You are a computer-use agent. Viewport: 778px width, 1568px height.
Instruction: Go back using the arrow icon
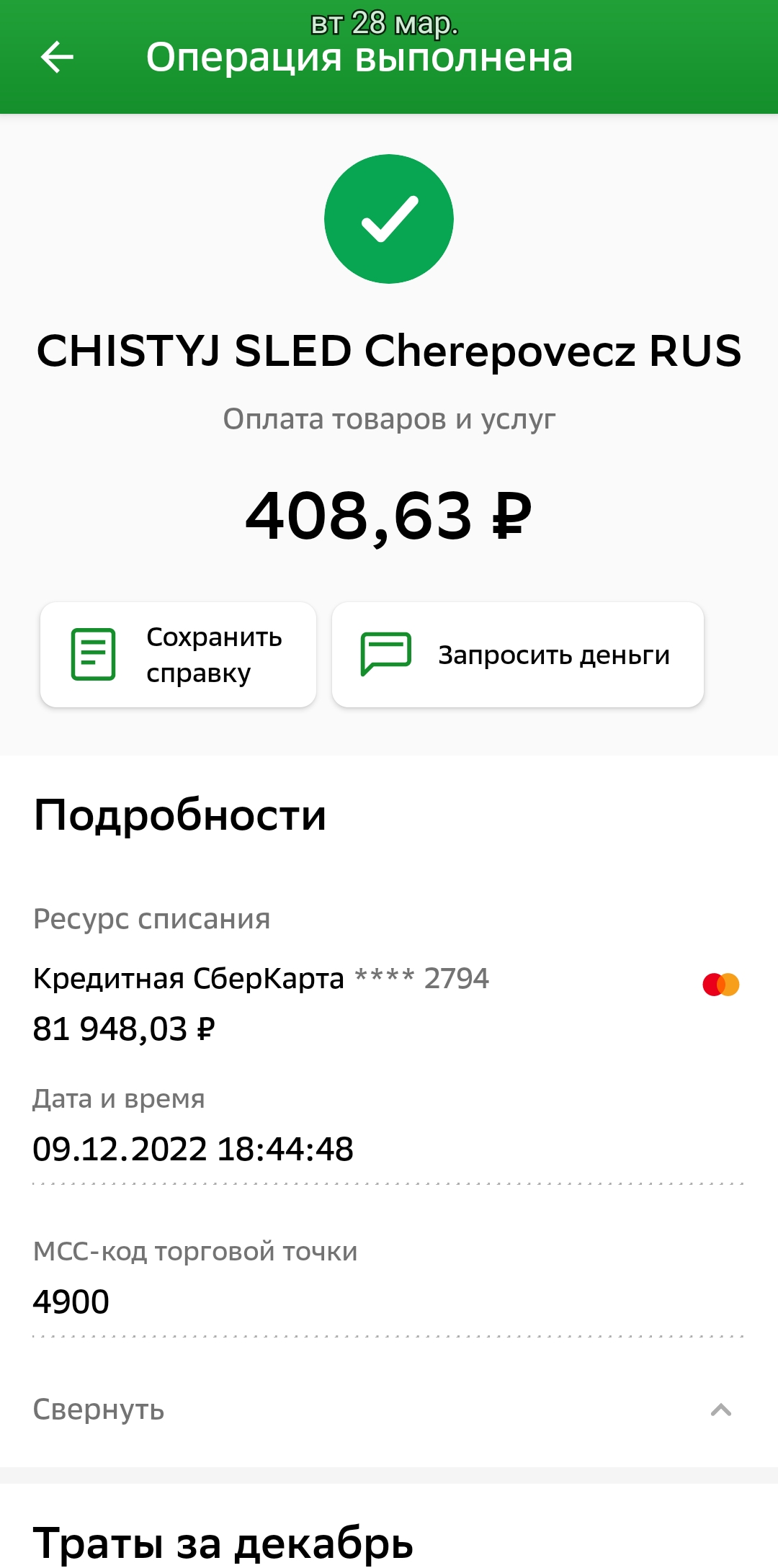tap(58, 58)
